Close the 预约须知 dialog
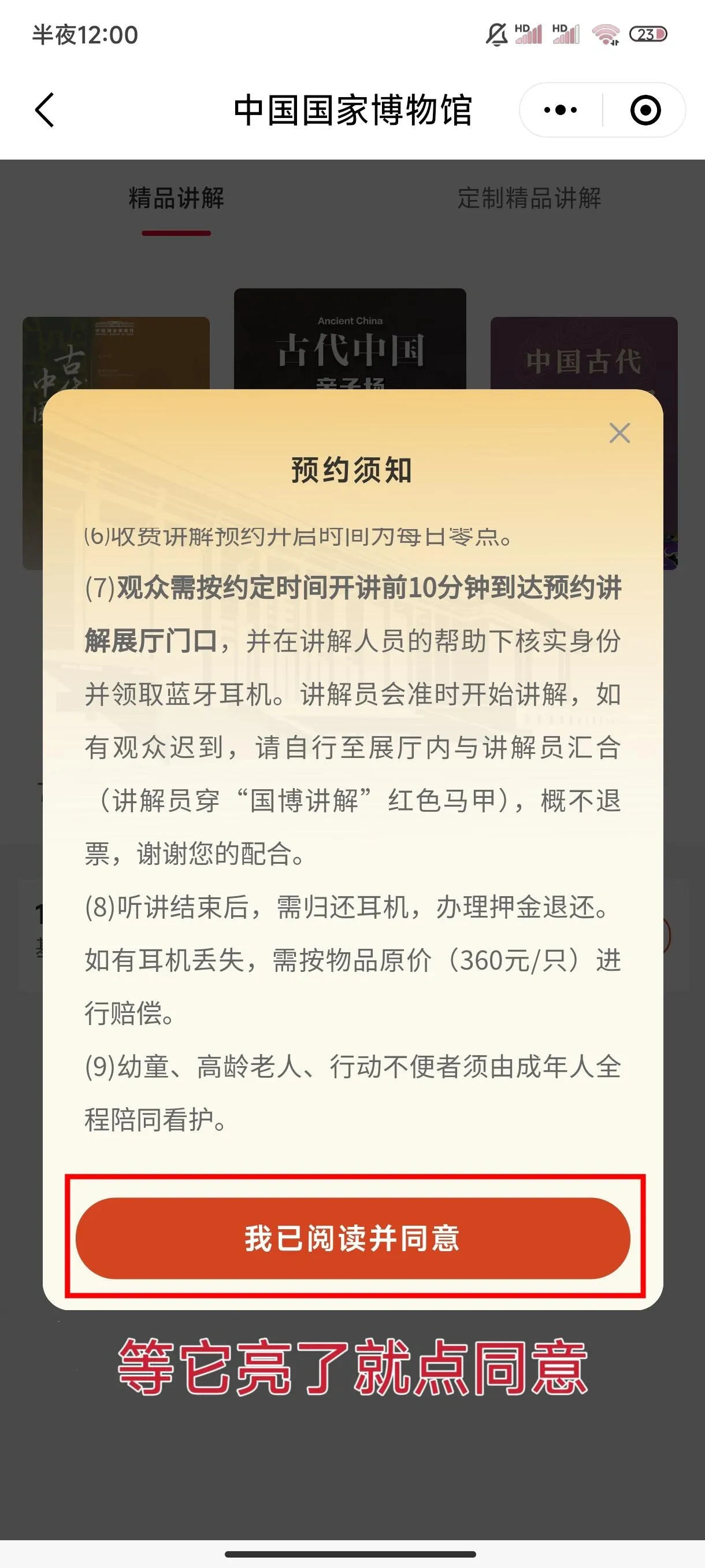Screen dimensions: 705x1568 click(619, 434)
